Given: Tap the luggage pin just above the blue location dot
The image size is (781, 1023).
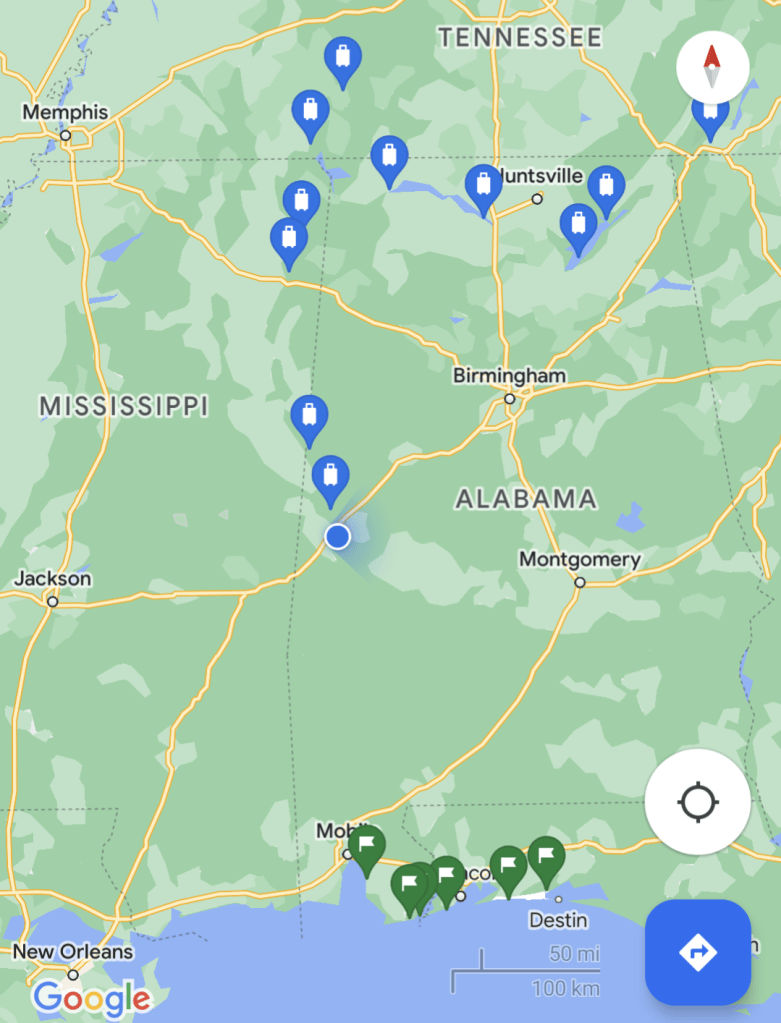Looking at the screenshot, I should pyautogui.click(x=331, y=476).
